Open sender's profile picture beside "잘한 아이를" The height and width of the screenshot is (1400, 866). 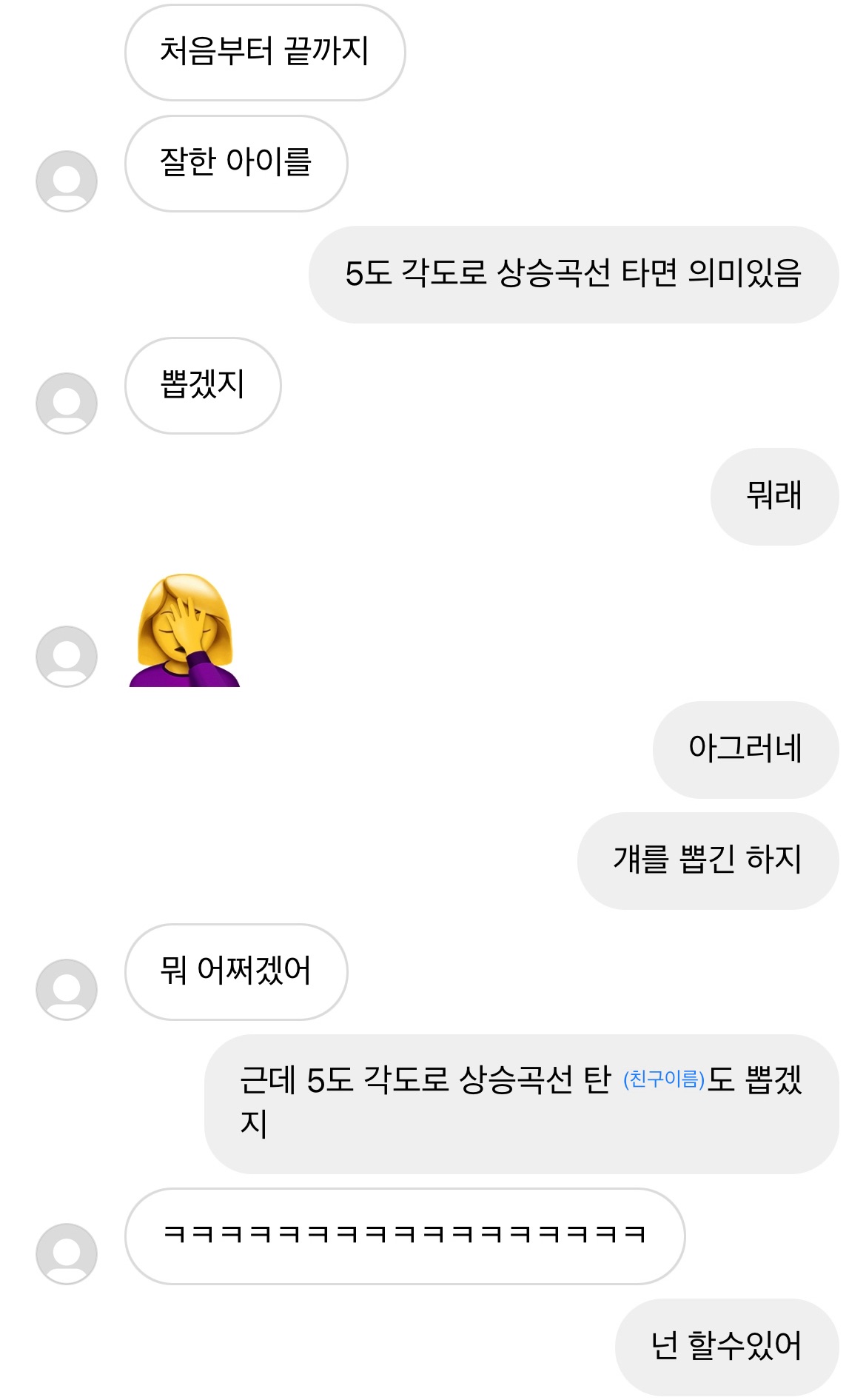[67, 181]
